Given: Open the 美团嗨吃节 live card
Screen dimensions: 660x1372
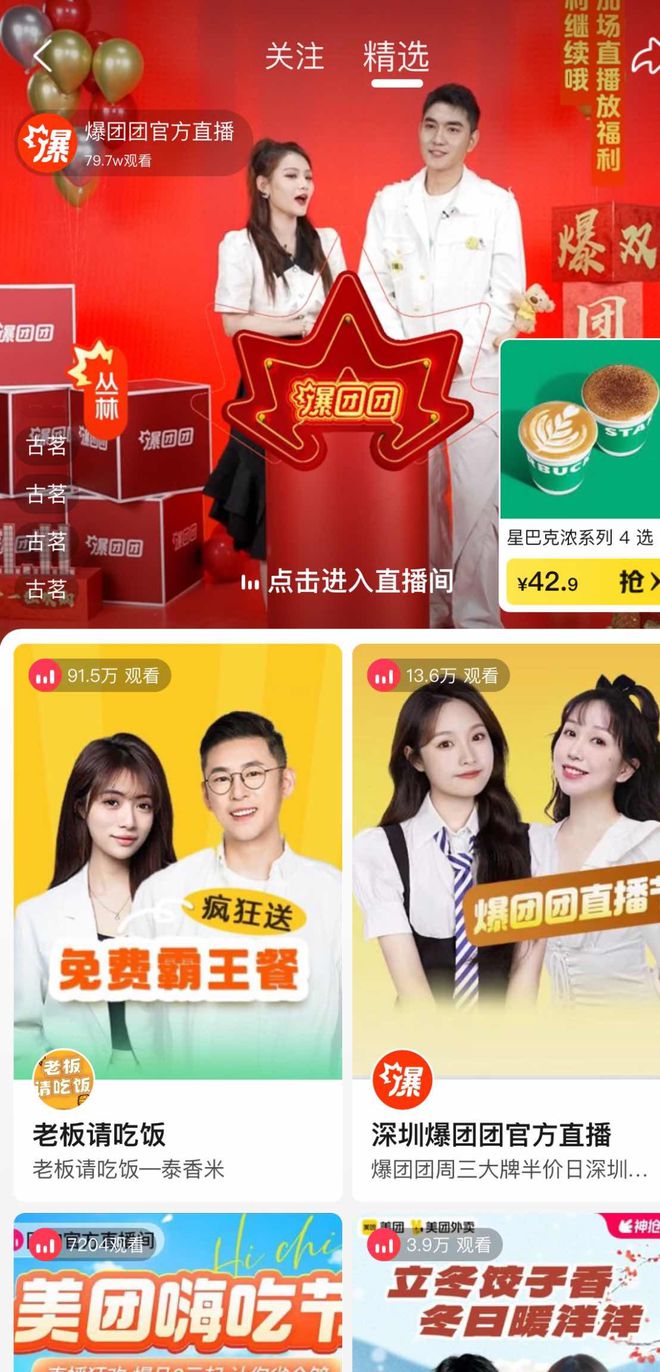Looking at the screenshot, I should (178, 1300).
